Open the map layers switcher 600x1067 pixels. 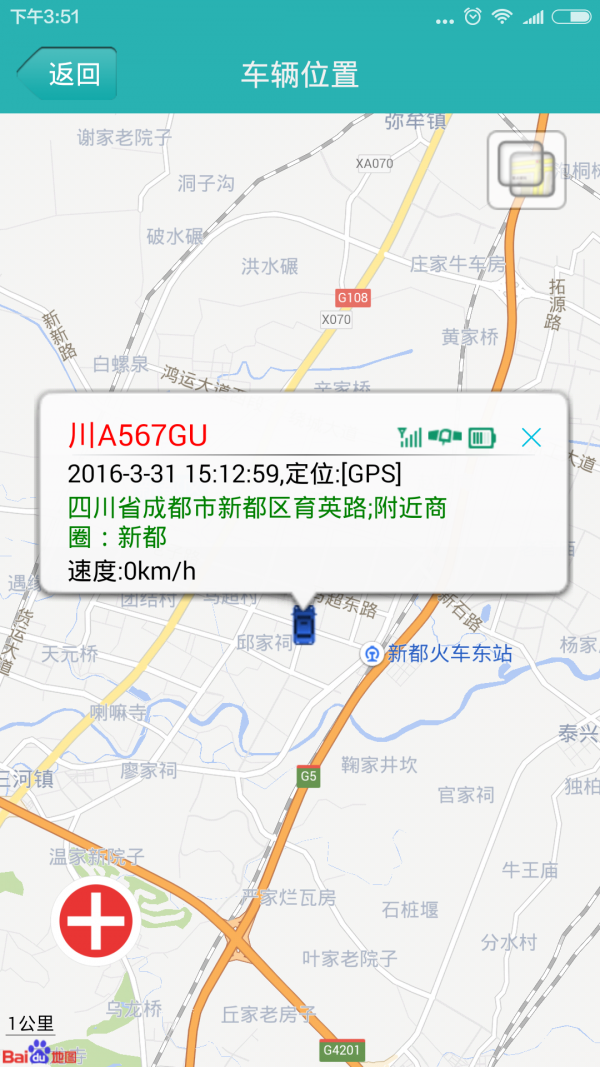(526, 170)
